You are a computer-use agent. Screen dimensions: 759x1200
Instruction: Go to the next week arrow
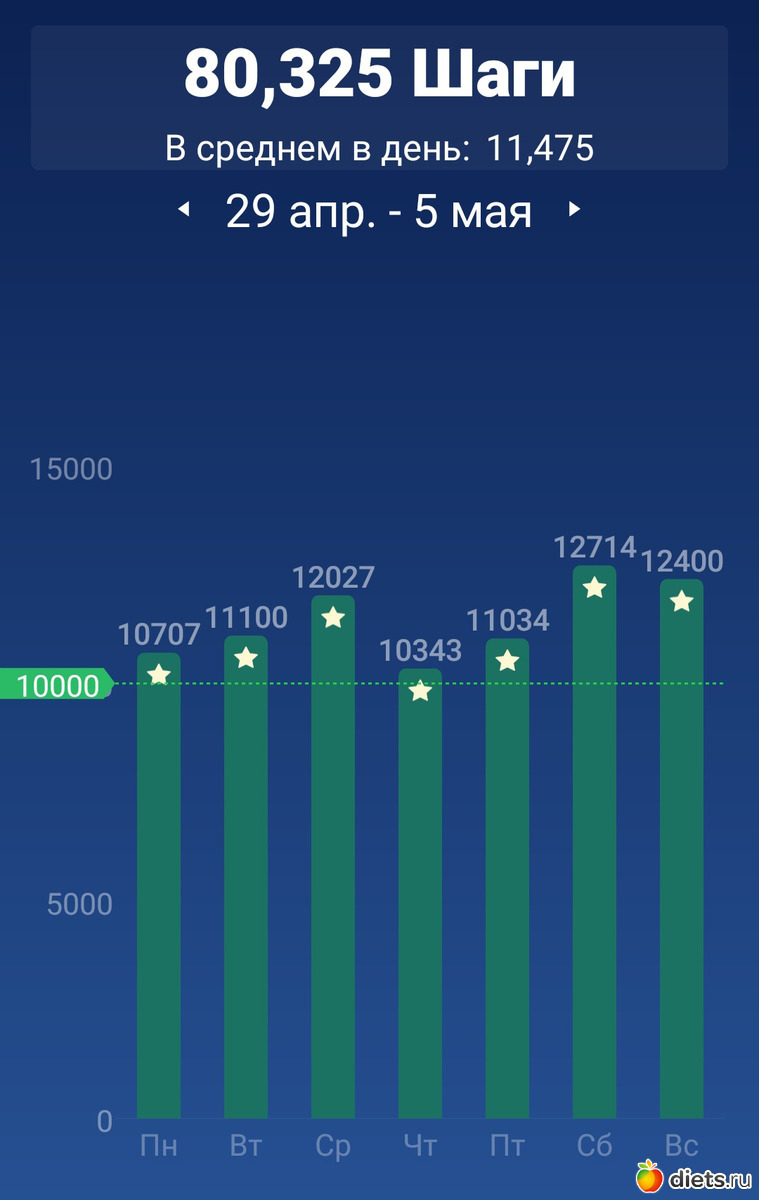click(574, 210)
